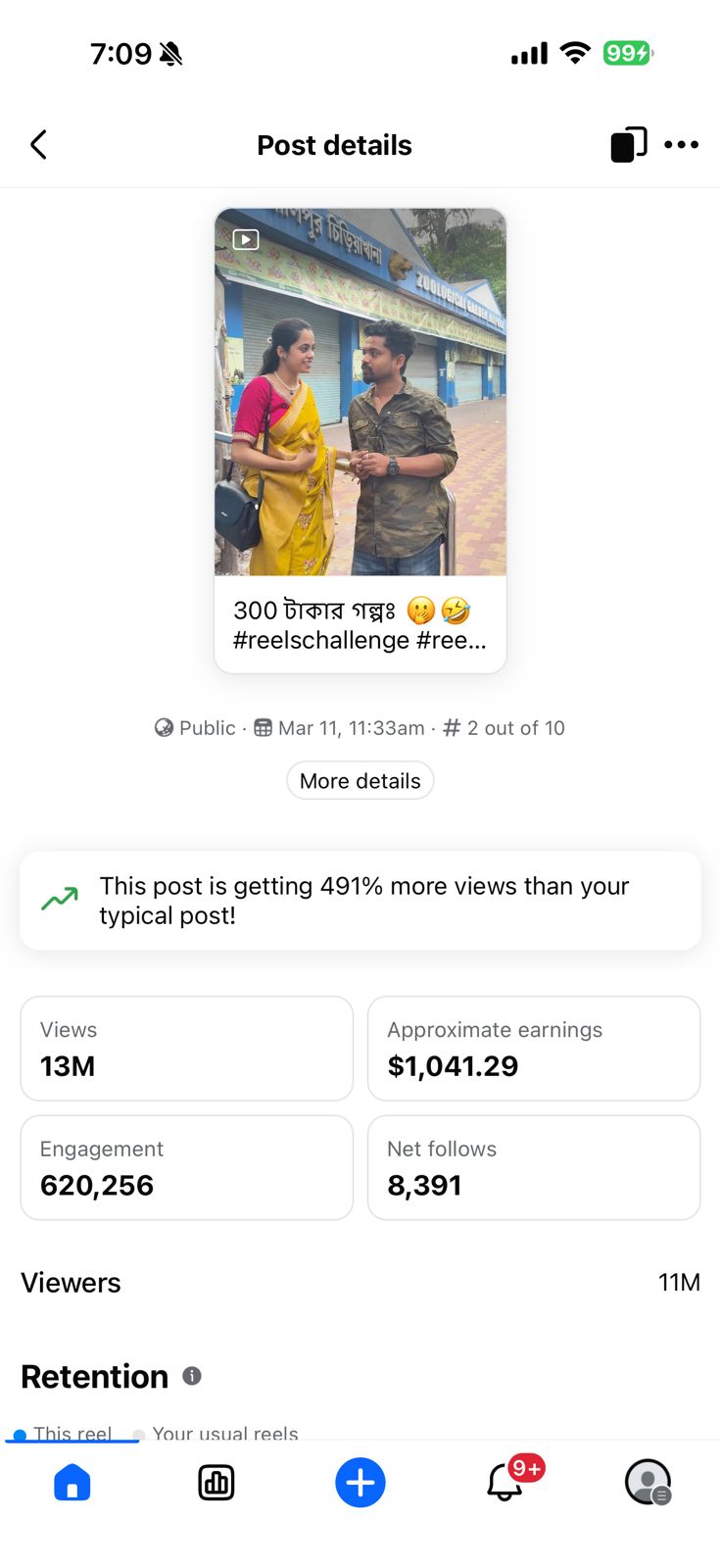Expand the Viewers section showing 11M
The width and height of the screenshot is (721, 1568).
tap(360, 1282)
